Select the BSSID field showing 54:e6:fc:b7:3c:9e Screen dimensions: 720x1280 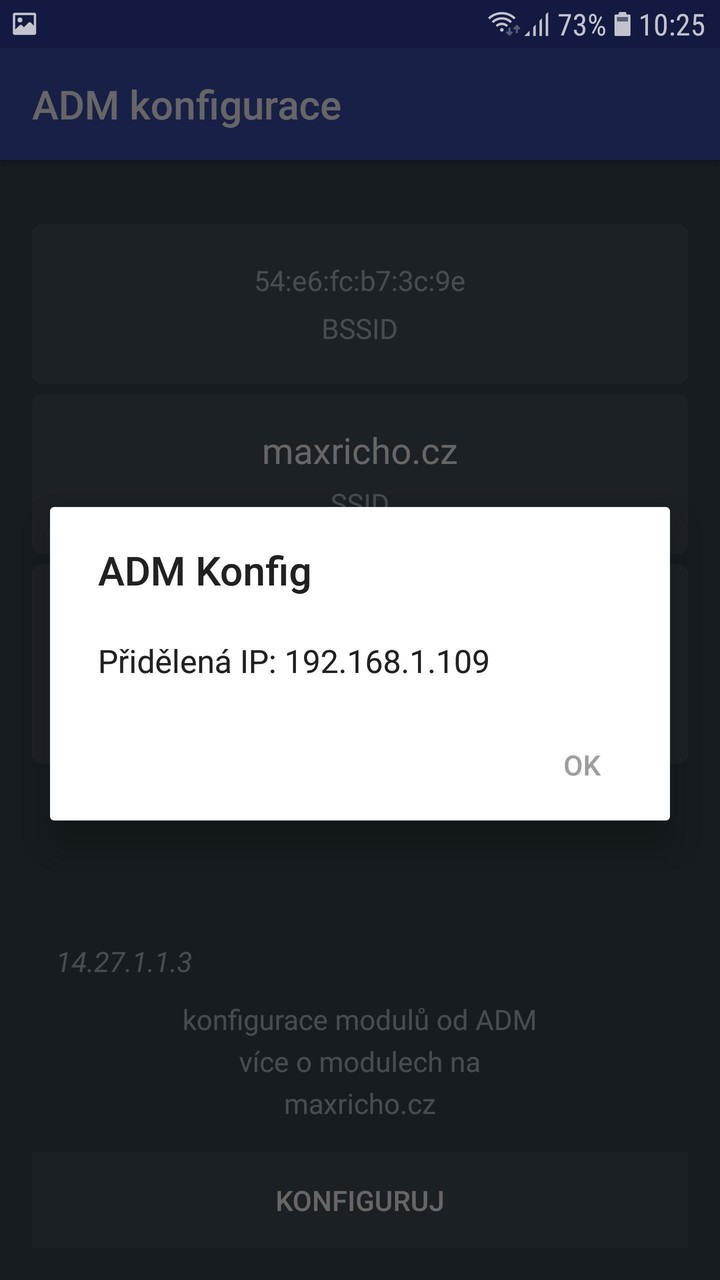[359, 283]
